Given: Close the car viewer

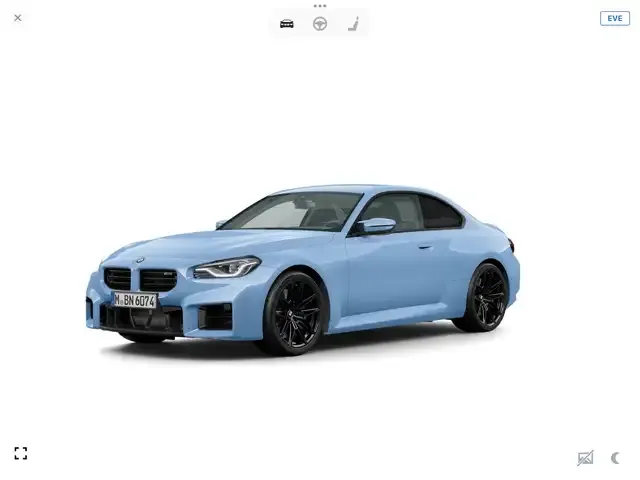Looking at the screenshot, I should pos(17,18).
